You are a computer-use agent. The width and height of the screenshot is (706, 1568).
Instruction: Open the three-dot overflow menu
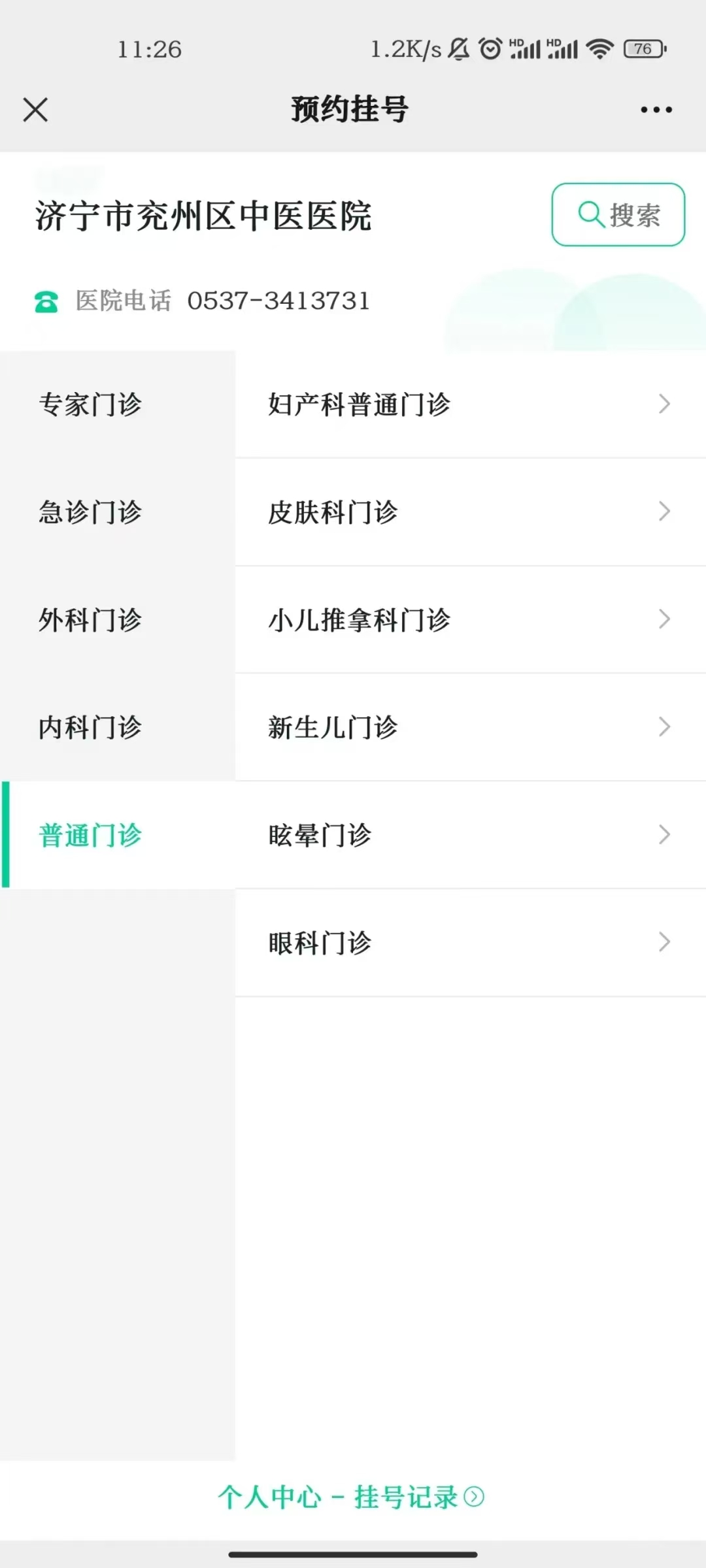656,109
